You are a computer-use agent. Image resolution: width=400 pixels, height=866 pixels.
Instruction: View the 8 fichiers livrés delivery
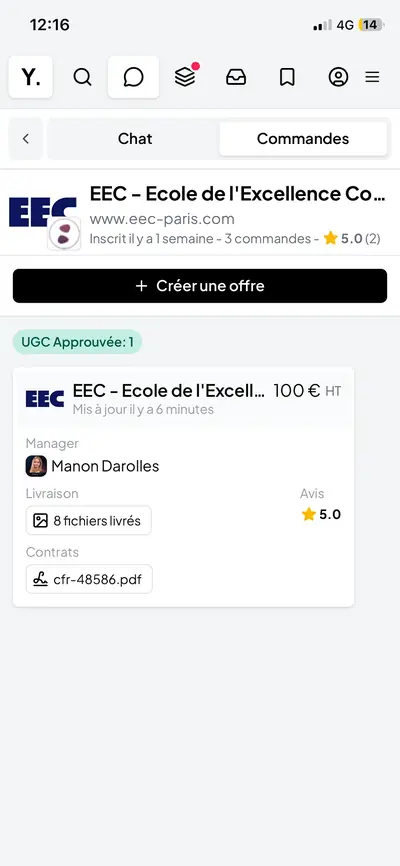tap(88, 520)
